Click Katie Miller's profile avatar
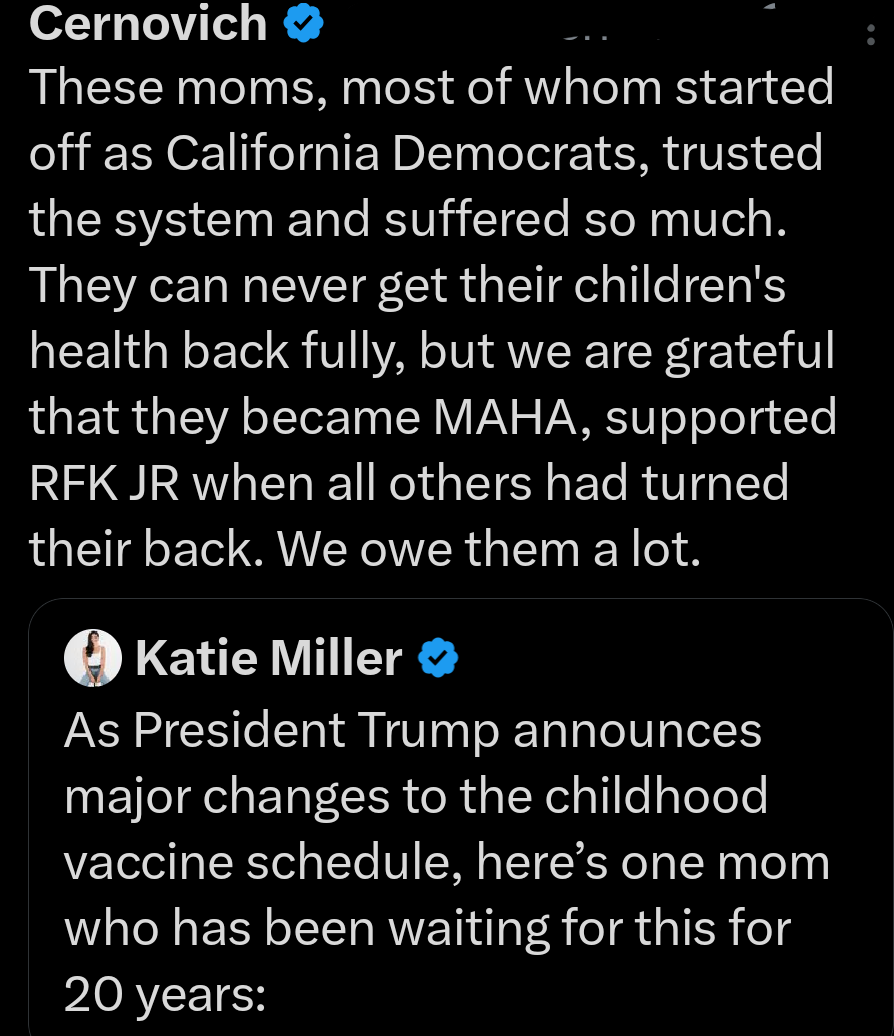This screenshot has height=1036, width=894. coord(93,657)
